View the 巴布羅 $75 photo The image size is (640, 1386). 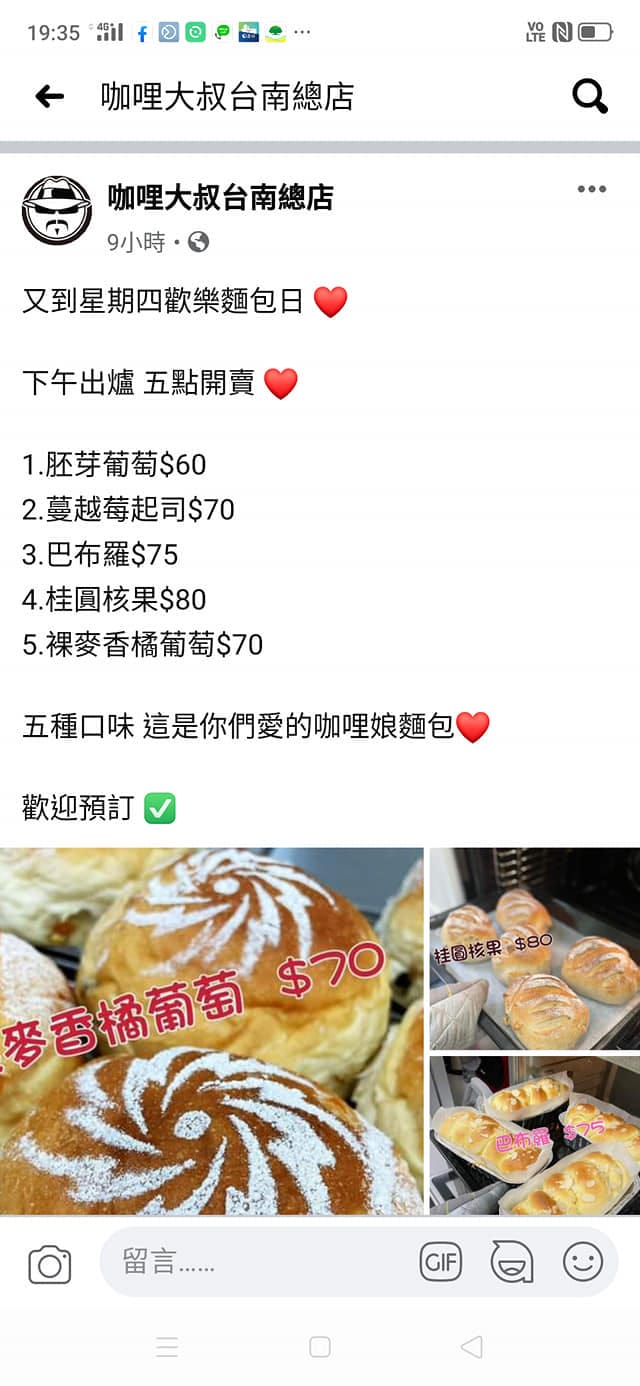tap(534, 1135)
